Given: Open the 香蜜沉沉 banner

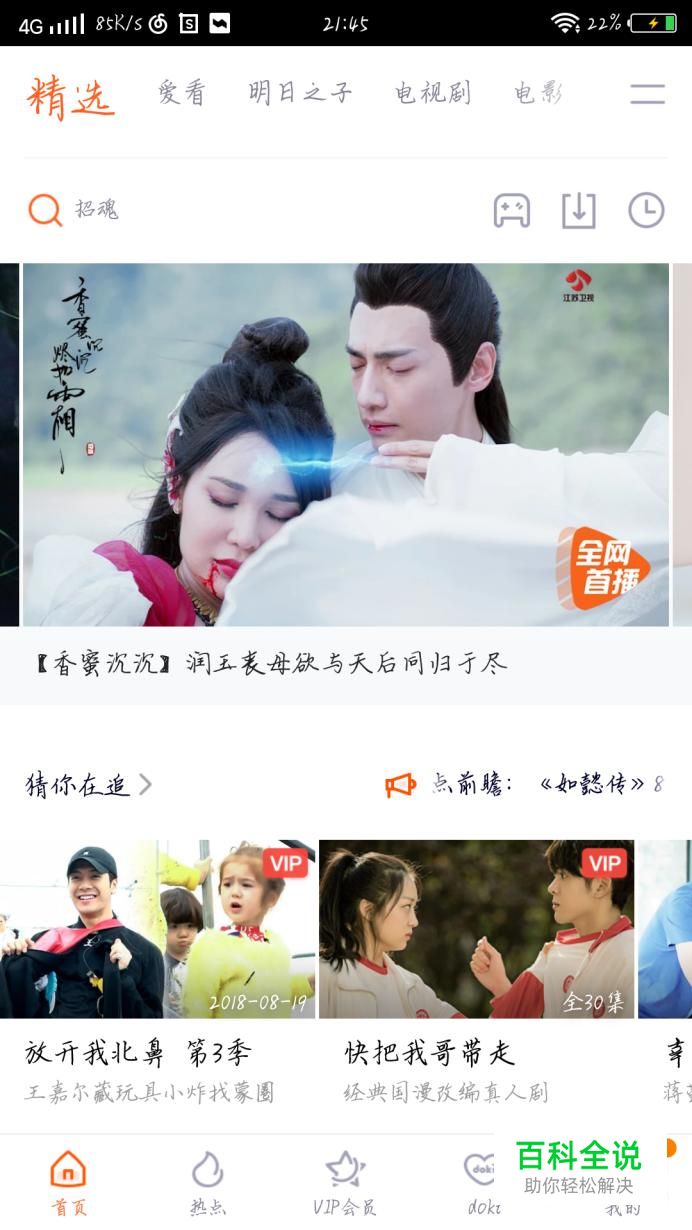Looking at the screenshot, I should [x=345, y=445].
